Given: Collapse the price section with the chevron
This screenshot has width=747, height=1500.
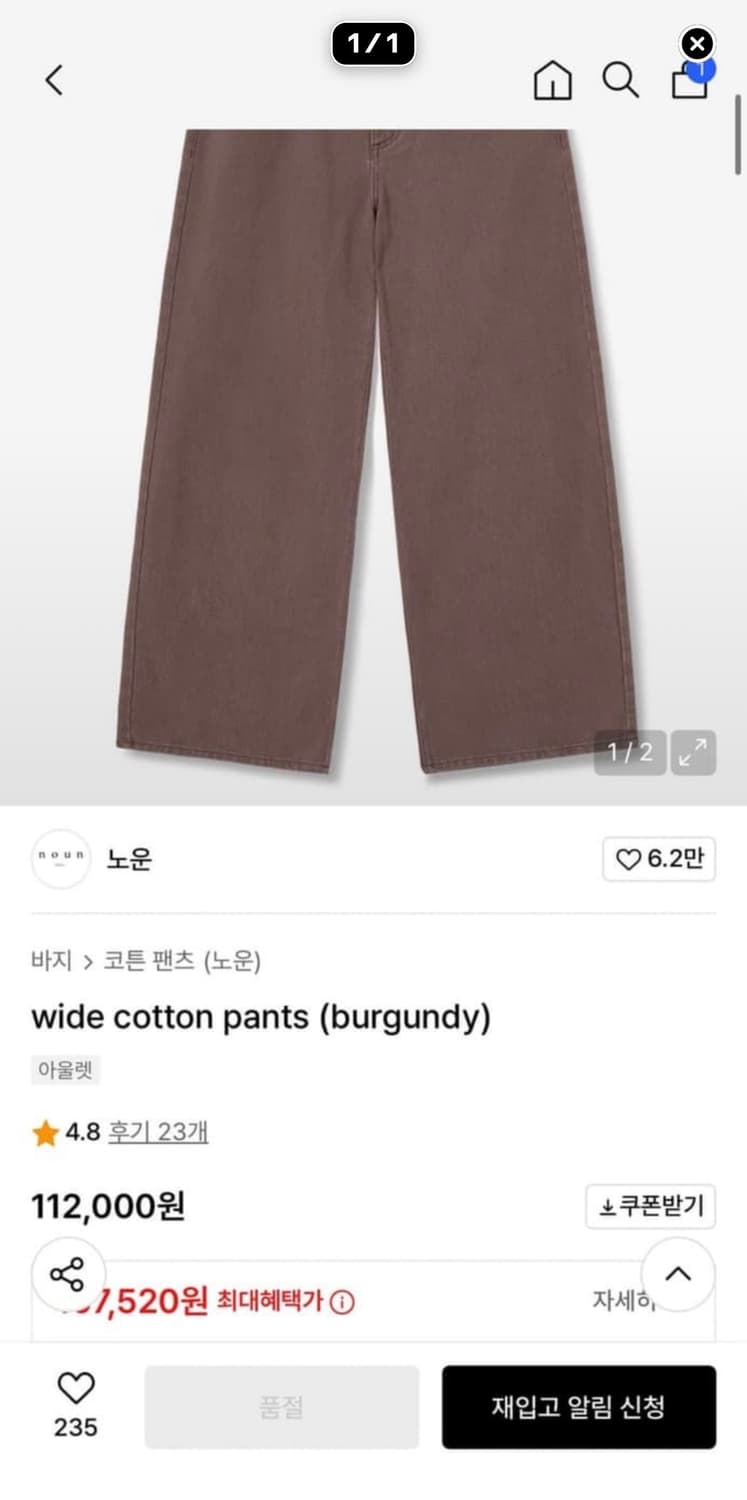Looking at the screenshot, I should 679,1275.
